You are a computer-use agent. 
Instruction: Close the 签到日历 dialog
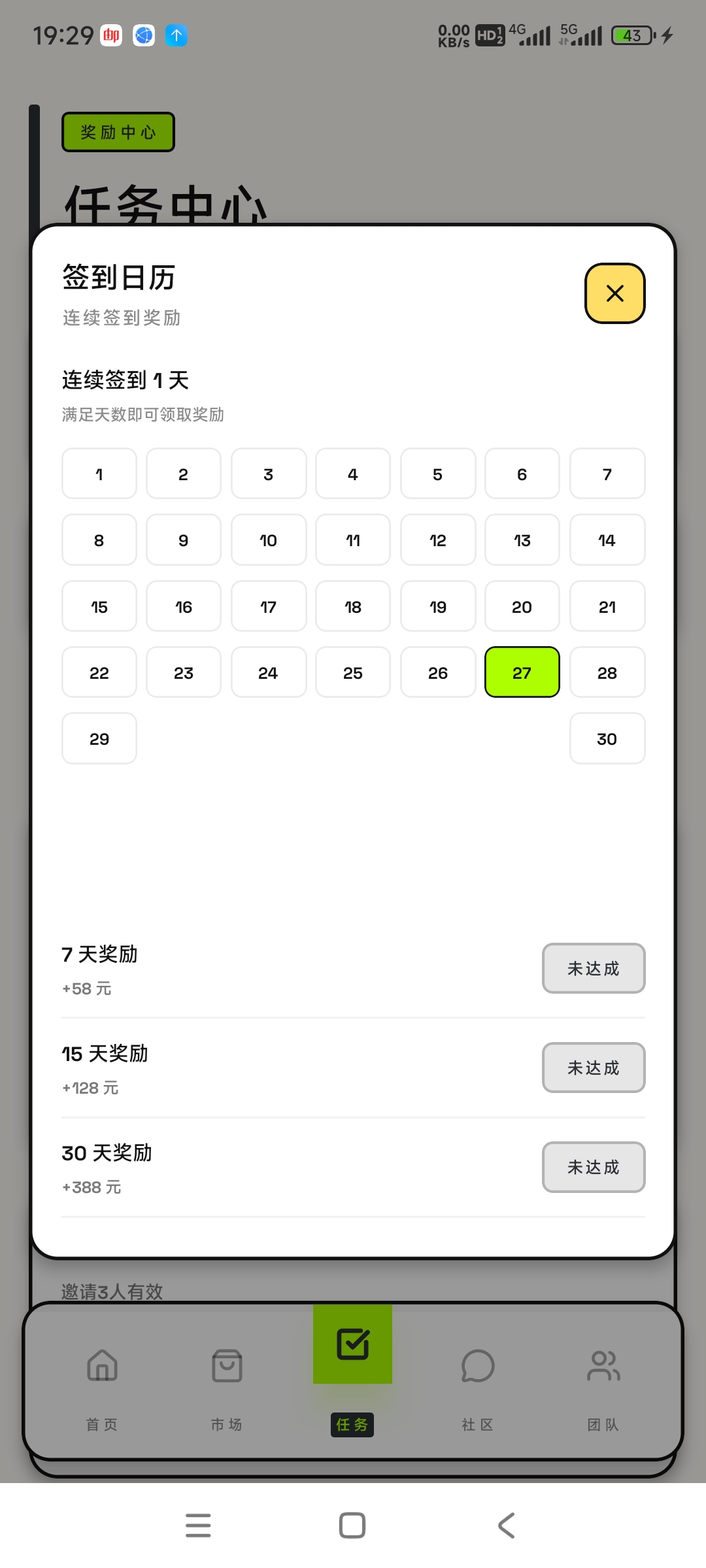point(614,293)
